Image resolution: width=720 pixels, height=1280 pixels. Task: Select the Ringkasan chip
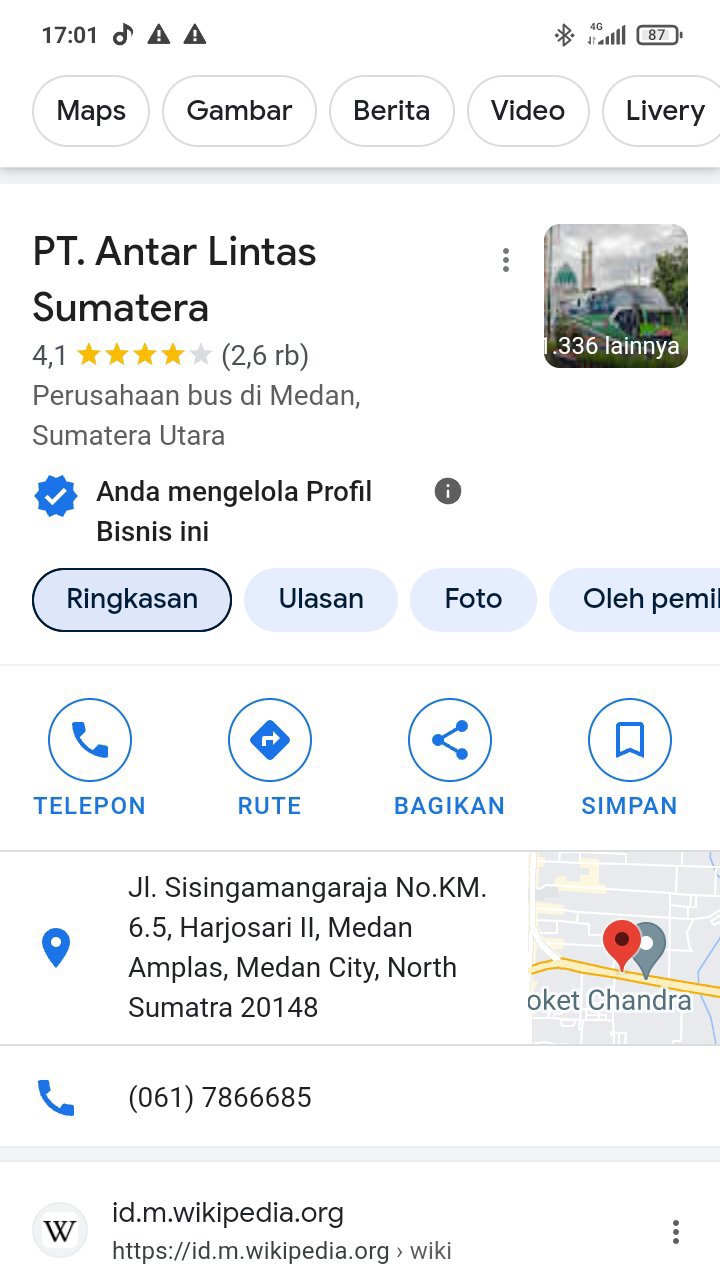(x=132, y=600)
